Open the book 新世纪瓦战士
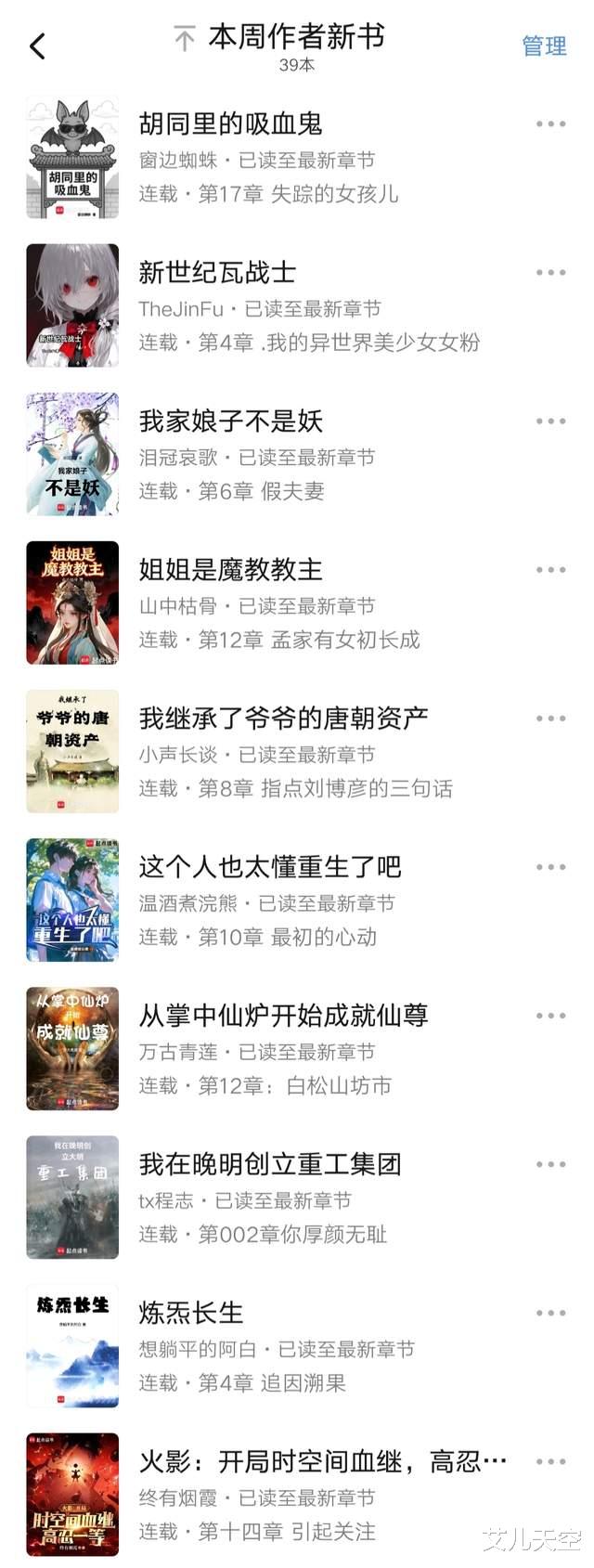 click(x=217, y=272)
